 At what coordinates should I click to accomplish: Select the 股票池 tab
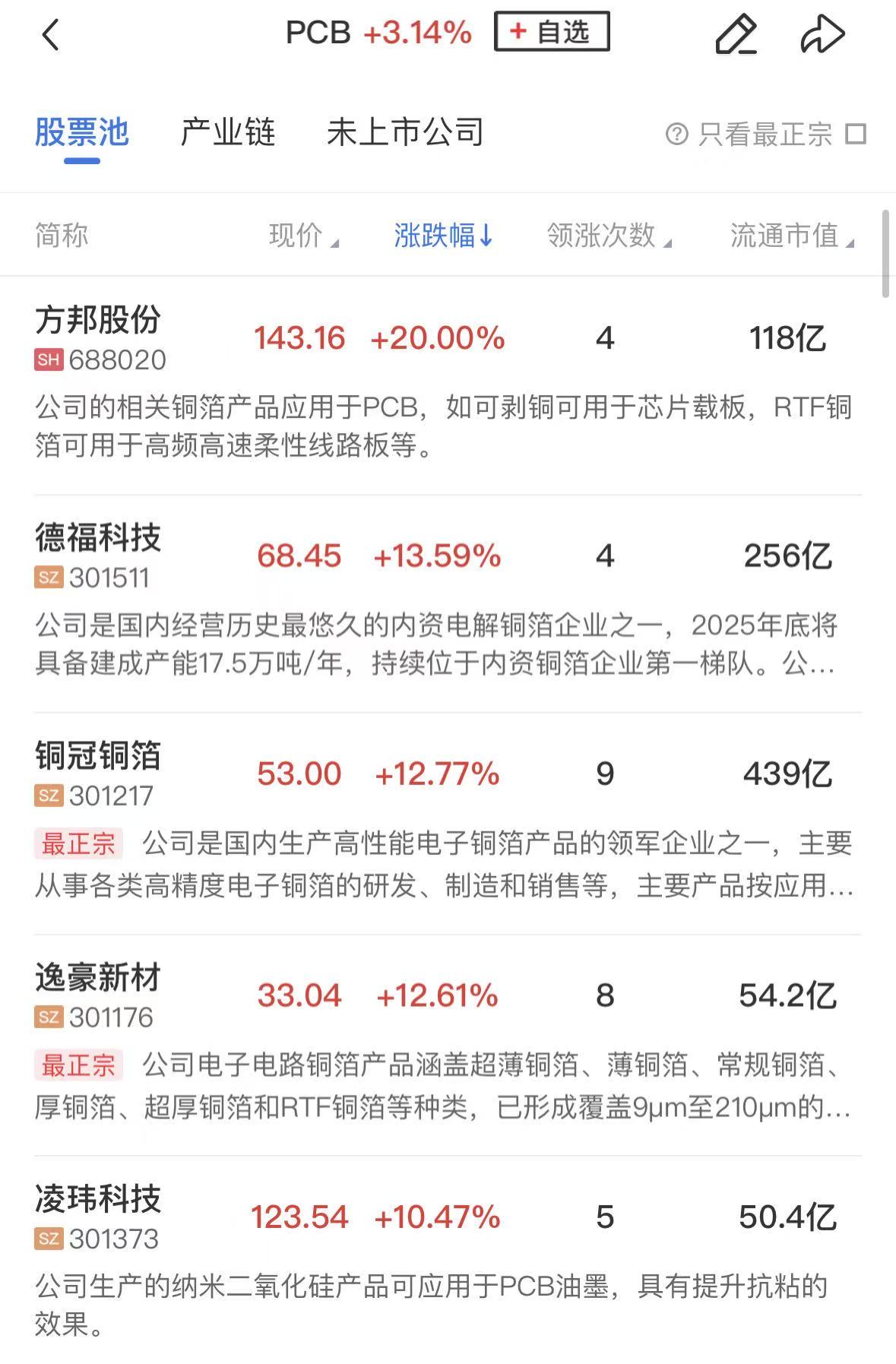click(82, 132)
